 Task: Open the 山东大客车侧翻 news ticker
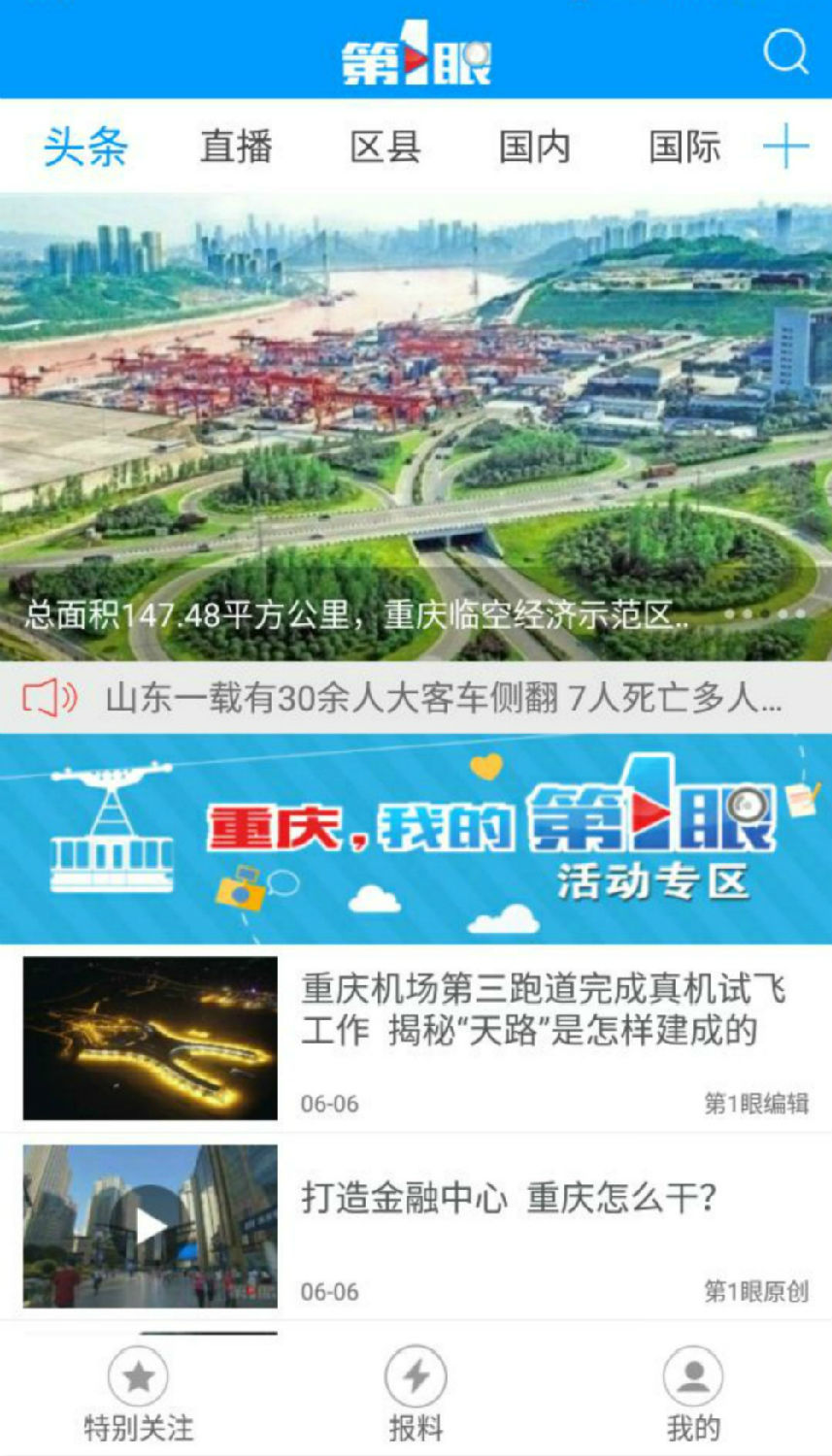pyautogui.click(x=442, y=697)
